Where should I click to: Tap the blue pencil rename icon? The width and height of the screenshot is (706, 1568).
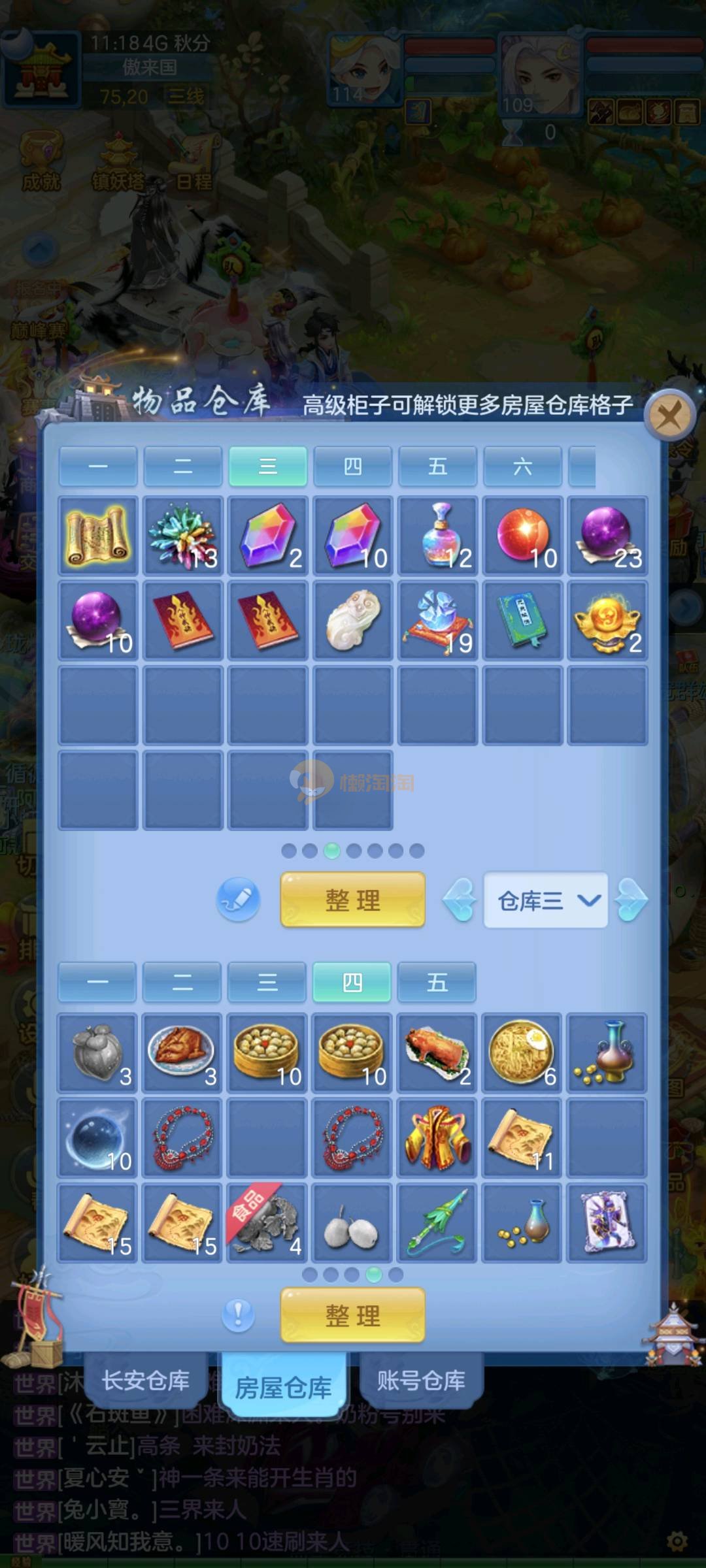point(238,900)
